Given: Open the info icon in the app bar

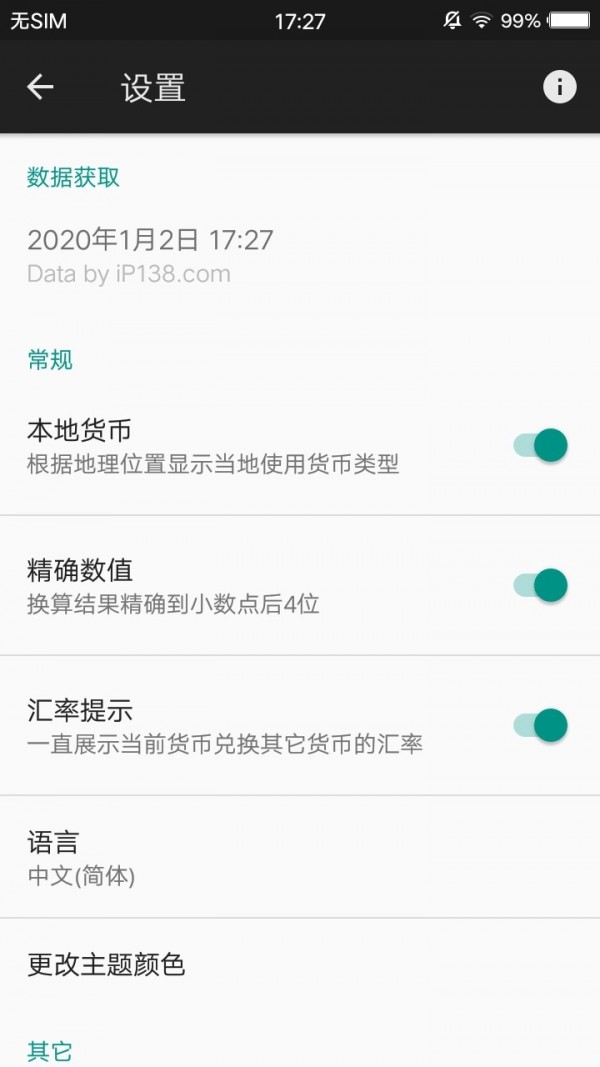Looking at the screenshot, I should (559, 87).
